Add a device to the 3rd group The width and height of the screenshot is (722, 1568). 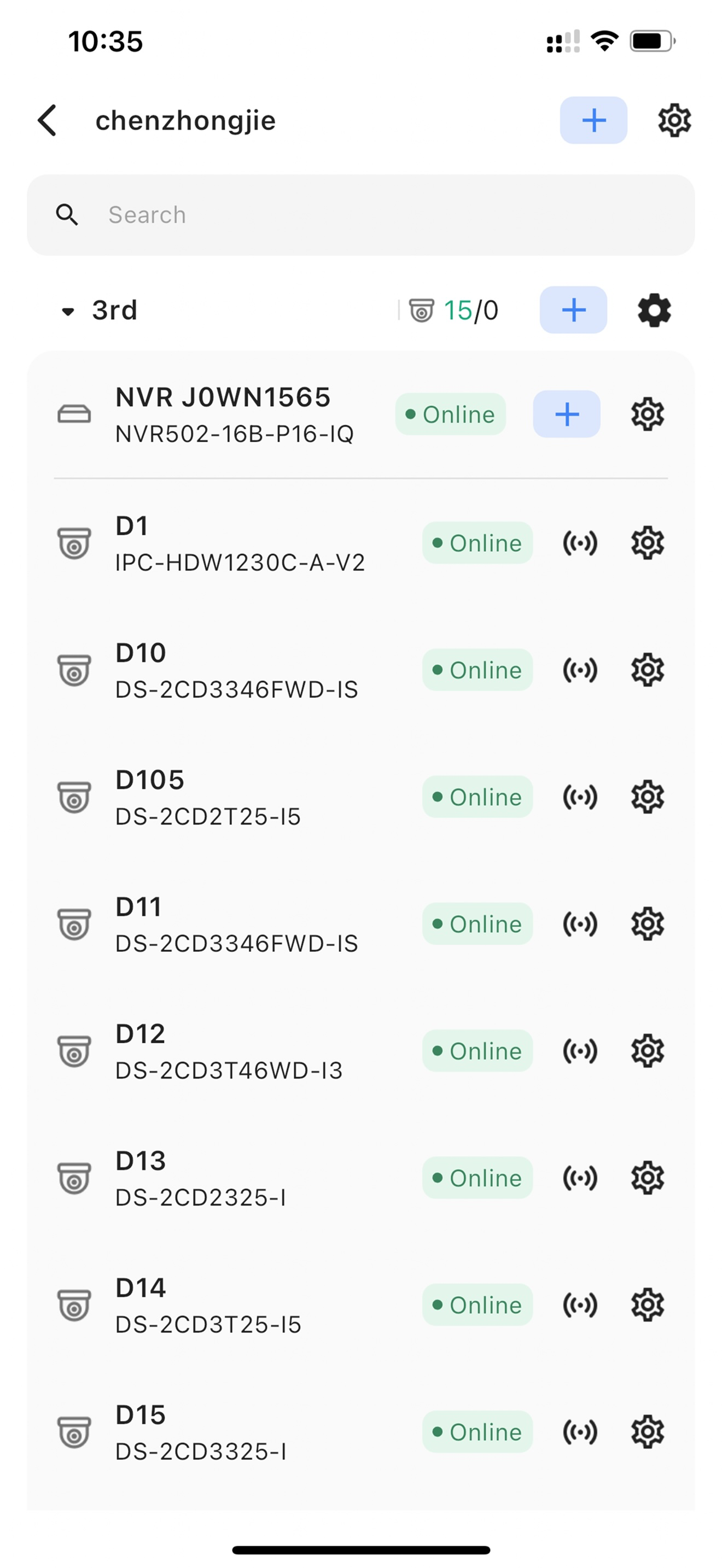[573, 310]
